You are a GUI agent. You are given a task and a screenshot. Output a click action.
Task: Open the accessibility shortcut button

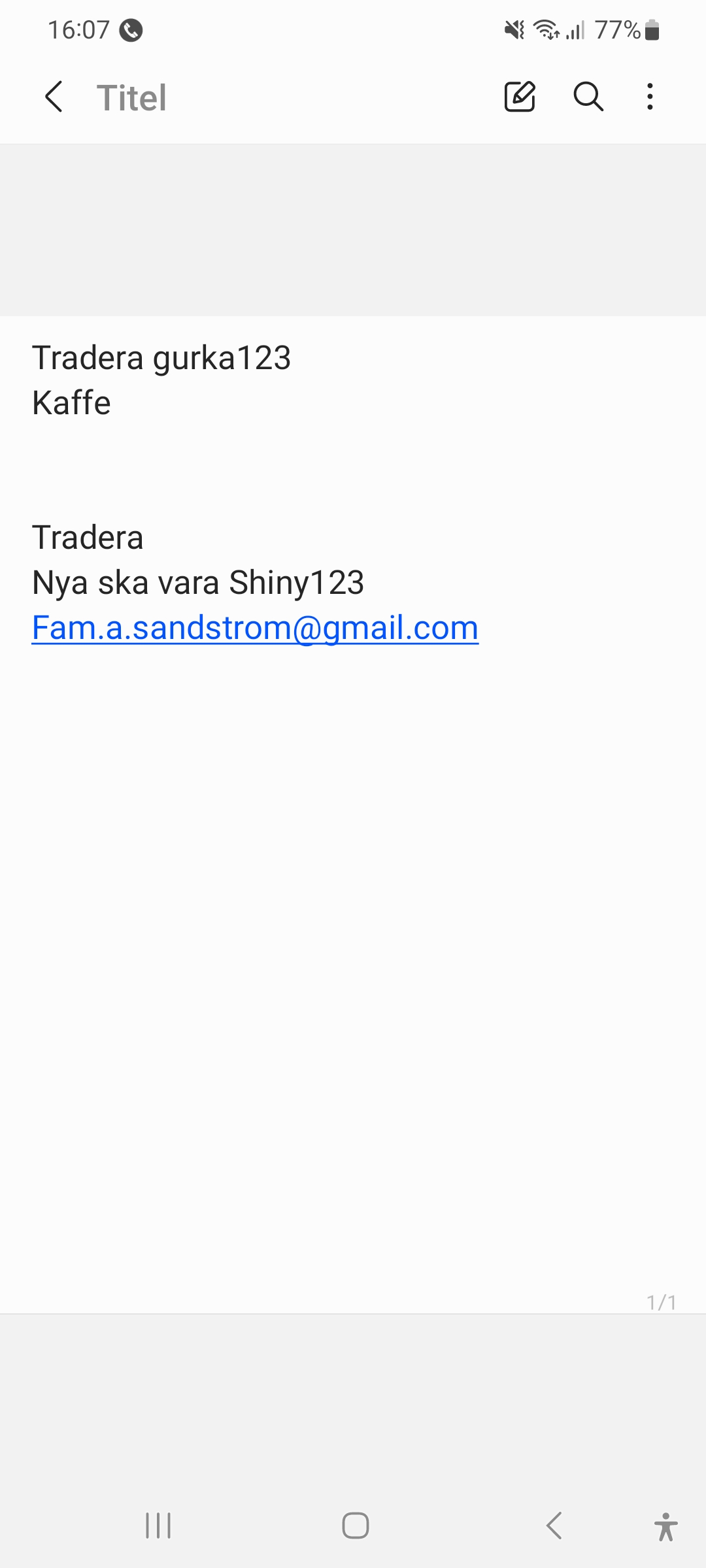tap(665, 1526)
